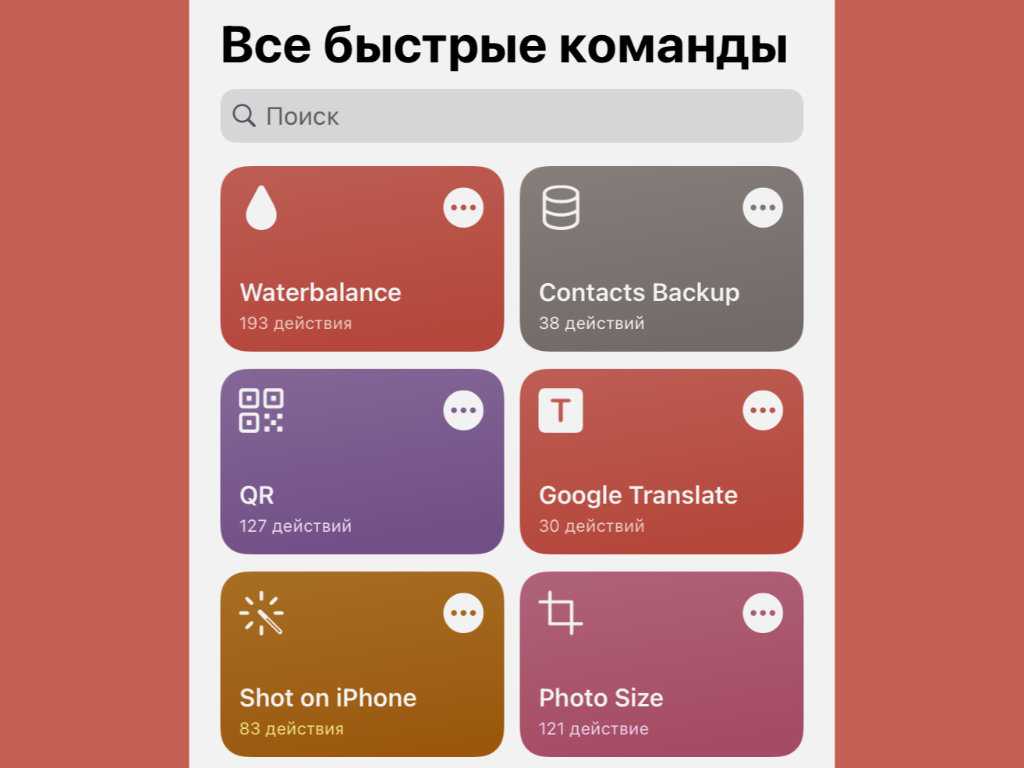Open Google Translate's ellipsis menu
The height and width of the screenshot is (768, 1024).
[762, 410]
